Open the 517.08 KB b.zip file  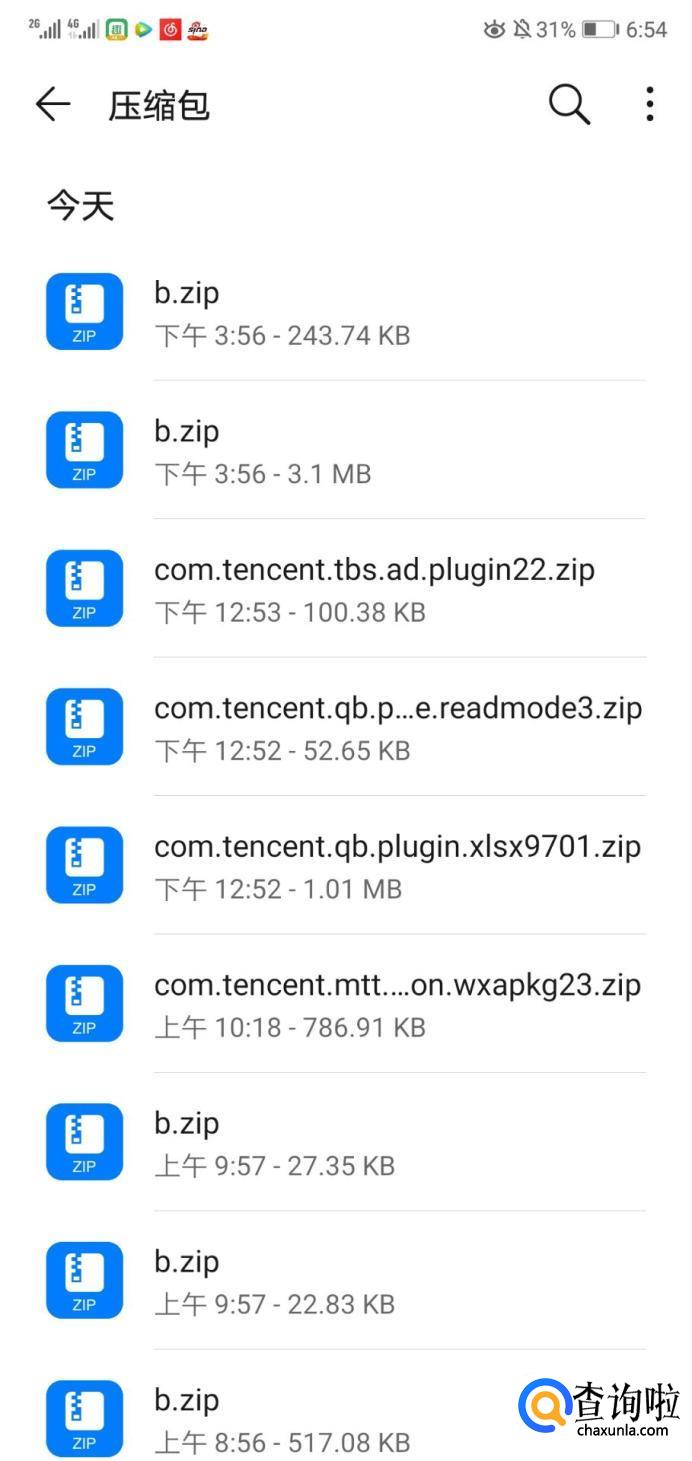(x=300, y=1419)
